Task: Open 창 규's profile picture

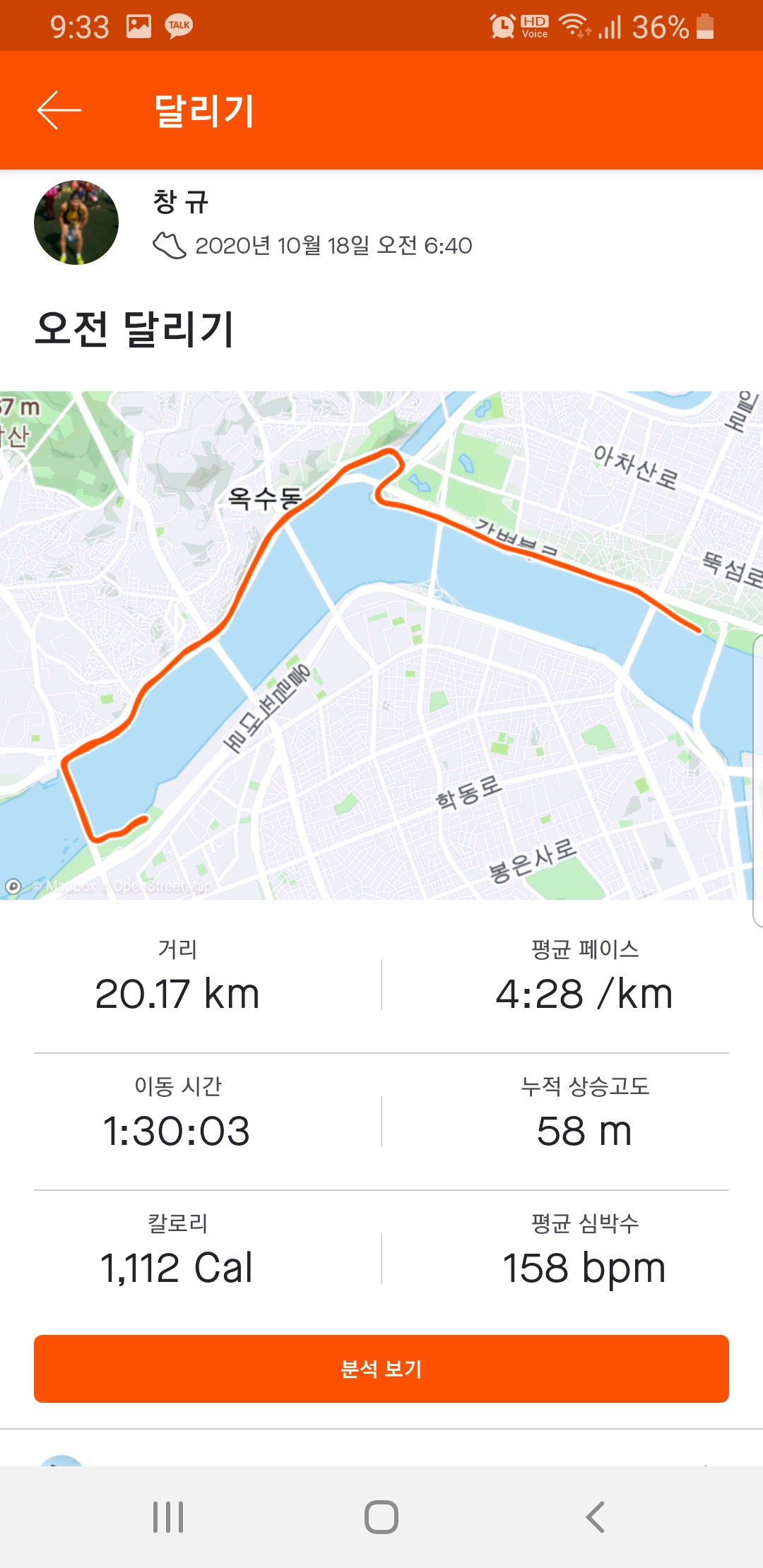Action: [76, 222]
